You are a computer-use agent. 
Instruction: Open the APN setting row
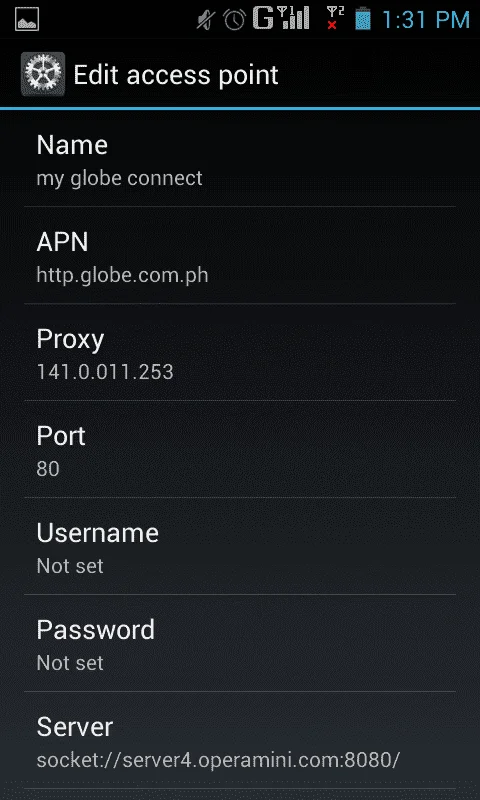(x=240, y=255)
